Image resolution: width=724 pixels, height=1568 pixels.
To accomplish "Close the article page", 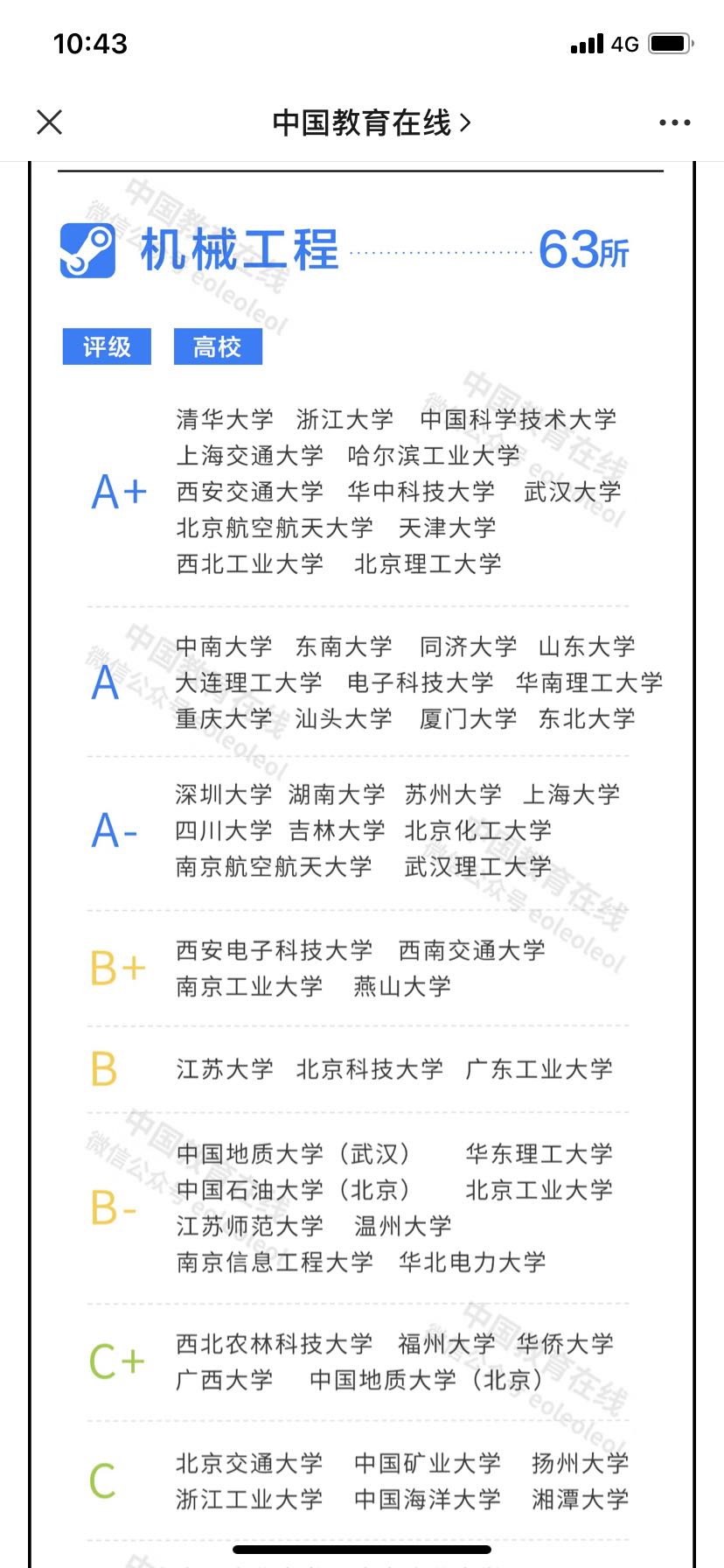I will click(50, 122).
